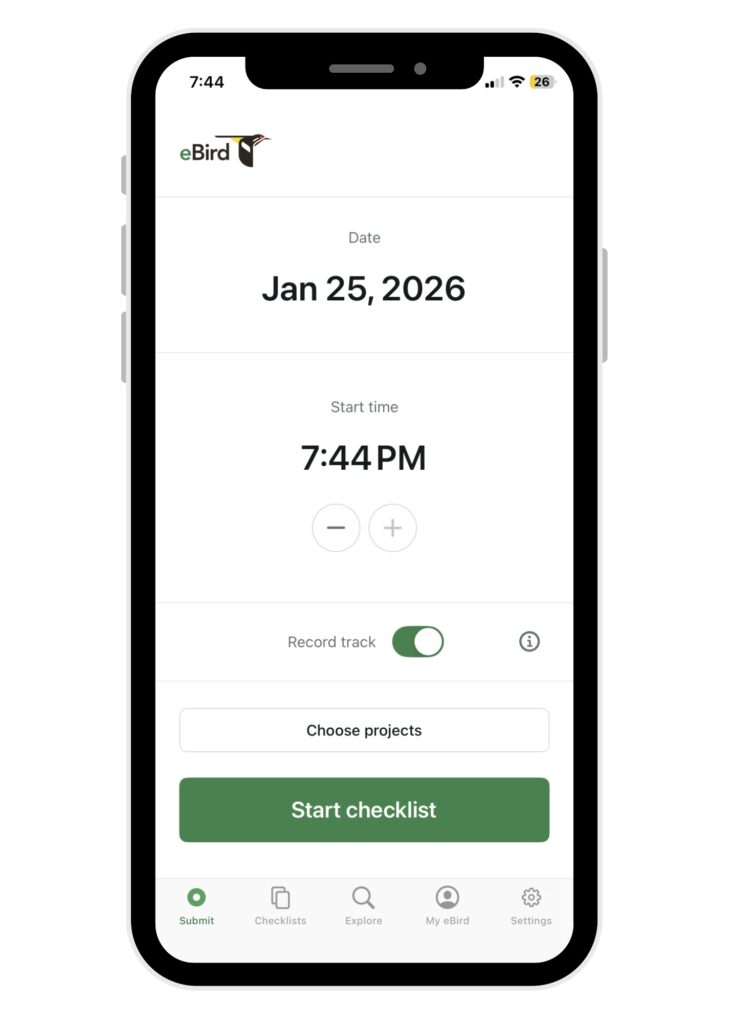Increase start time with plus button
Image resolution: width=731 pixels, height=1024 pixels.
coord(393,528)
